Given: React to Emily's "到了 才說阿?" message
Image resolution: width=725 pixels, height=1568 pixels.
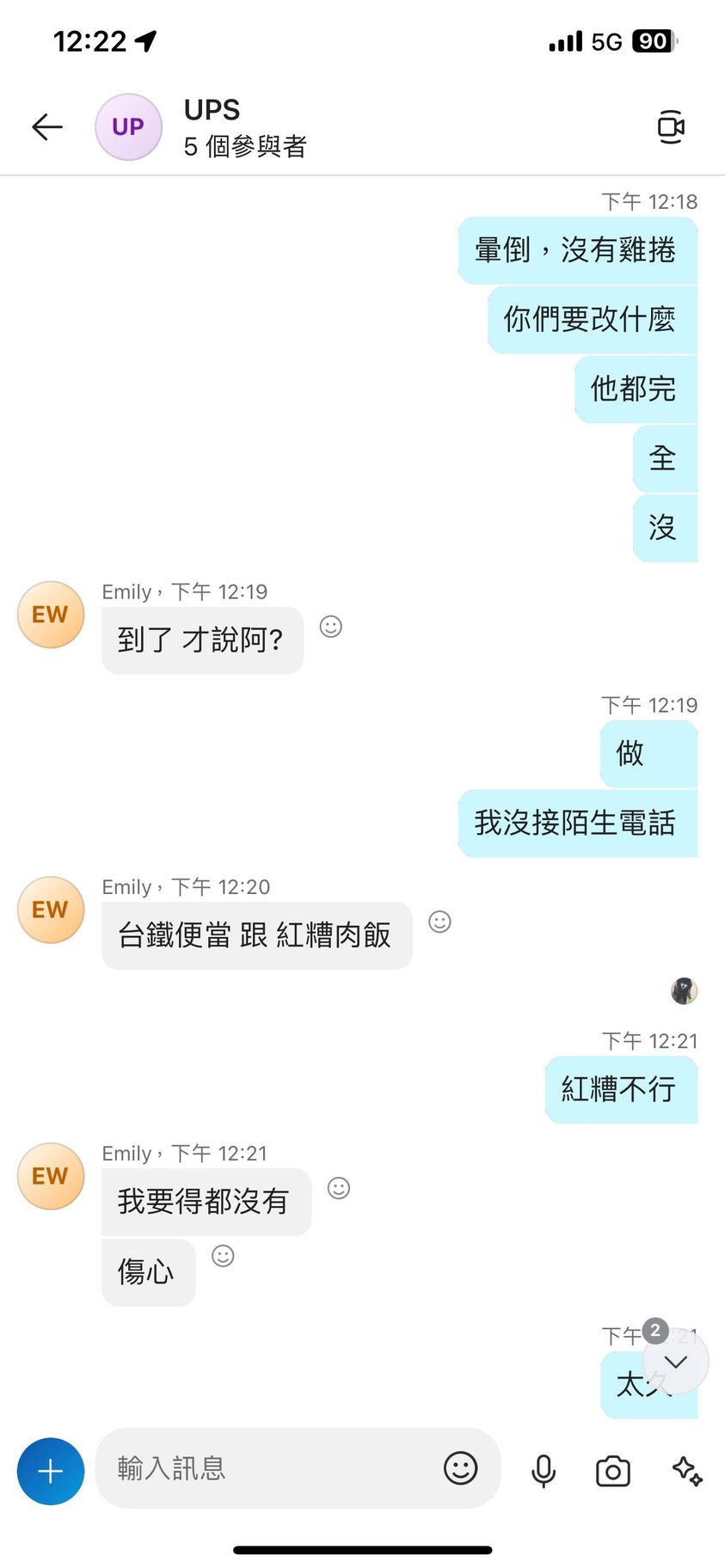Looking at the screenshot, I should pos(331,627).
